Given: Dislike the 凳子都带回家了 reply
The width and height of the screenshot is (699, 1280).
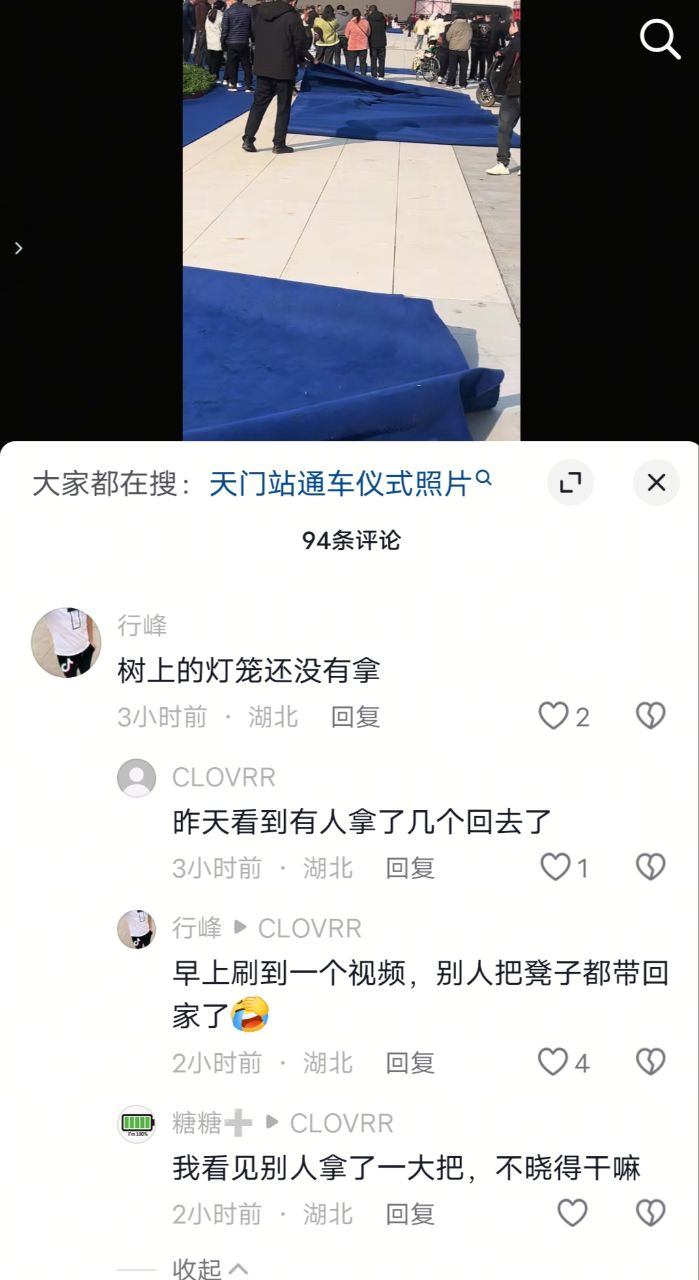Looking at the screenshot, I should [651, 1062].
